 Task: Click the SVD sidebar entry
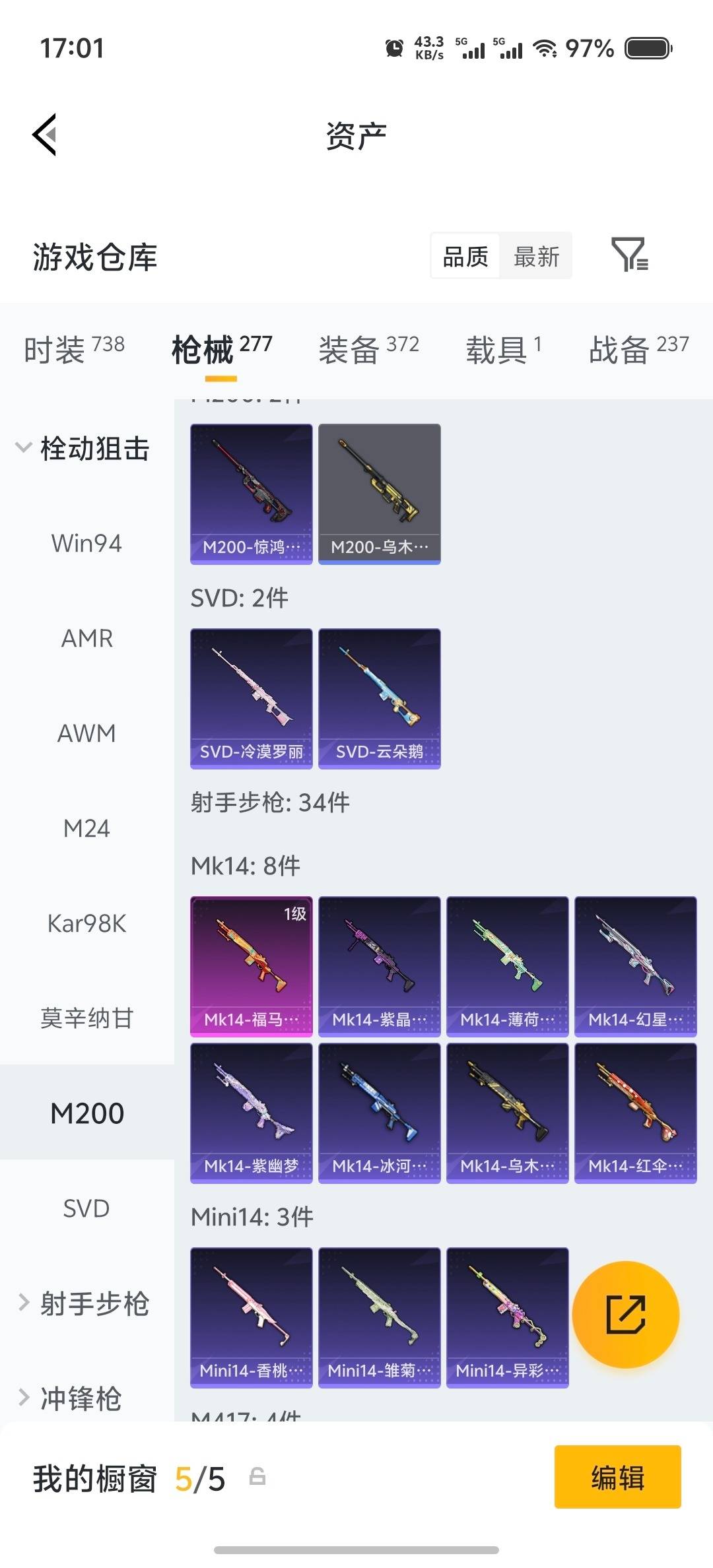coord(86,1208)
